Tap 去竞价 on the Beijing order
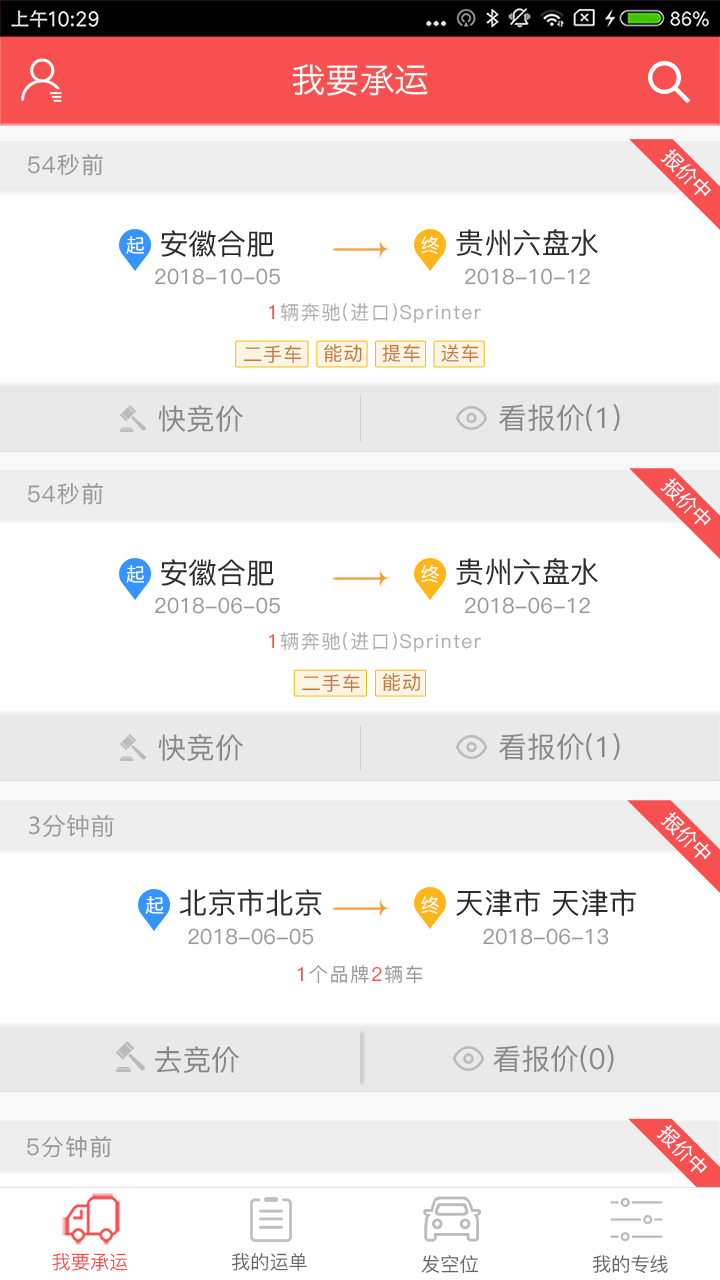720x1280 pixels. click(178, 1058)
